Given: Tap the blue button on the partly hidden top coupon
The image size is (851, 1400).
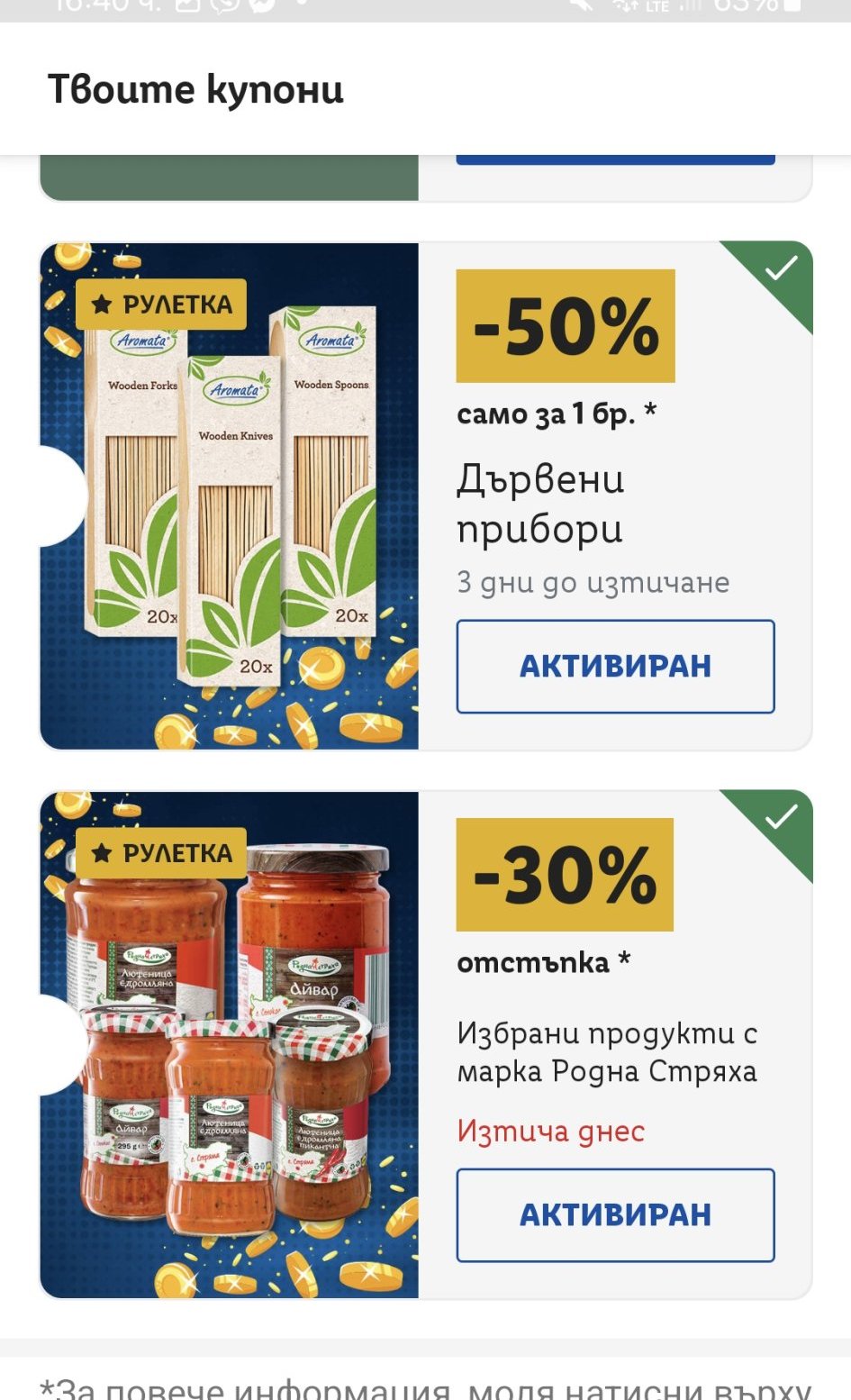Looking at the screenshot, I should pyautogui.click(x=615, y=159).
